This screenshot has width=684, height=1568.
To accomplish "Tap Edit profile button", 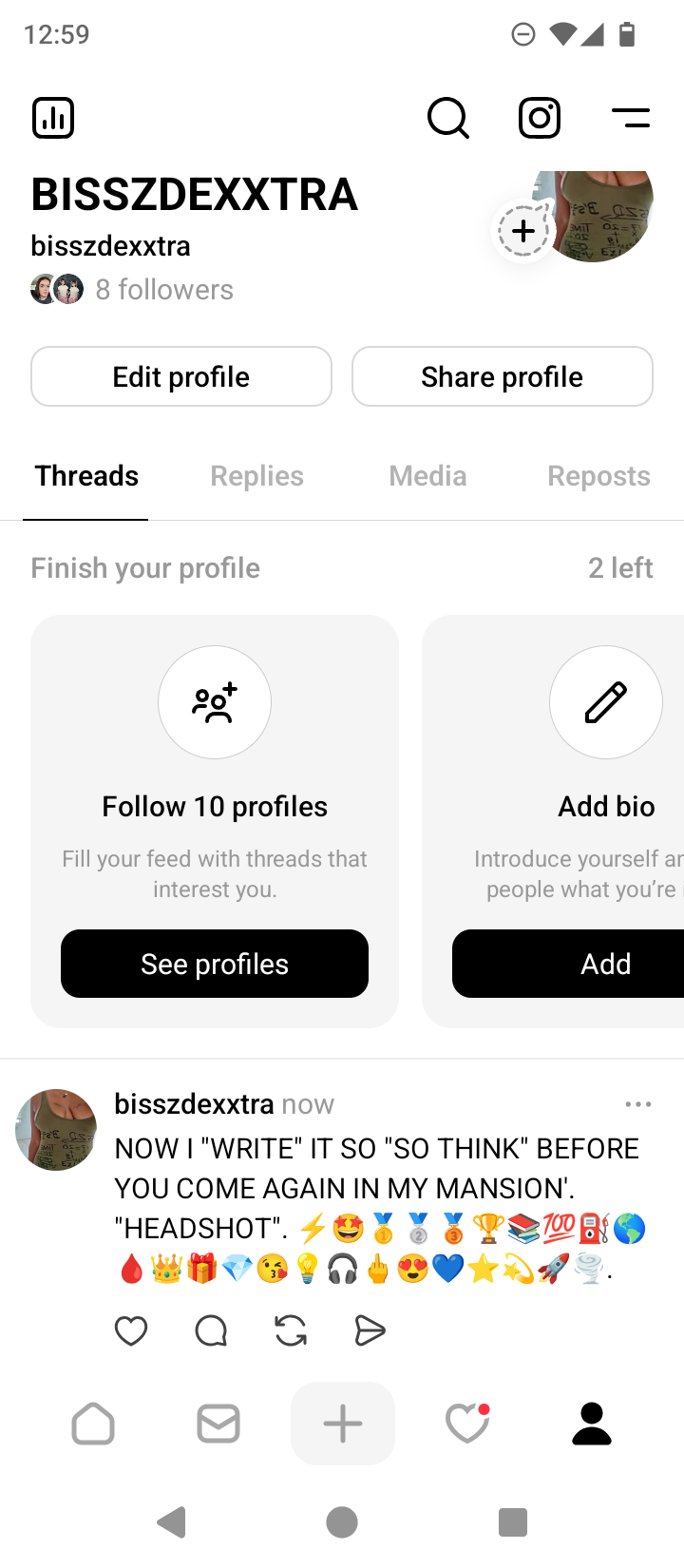I will (181, 376).
